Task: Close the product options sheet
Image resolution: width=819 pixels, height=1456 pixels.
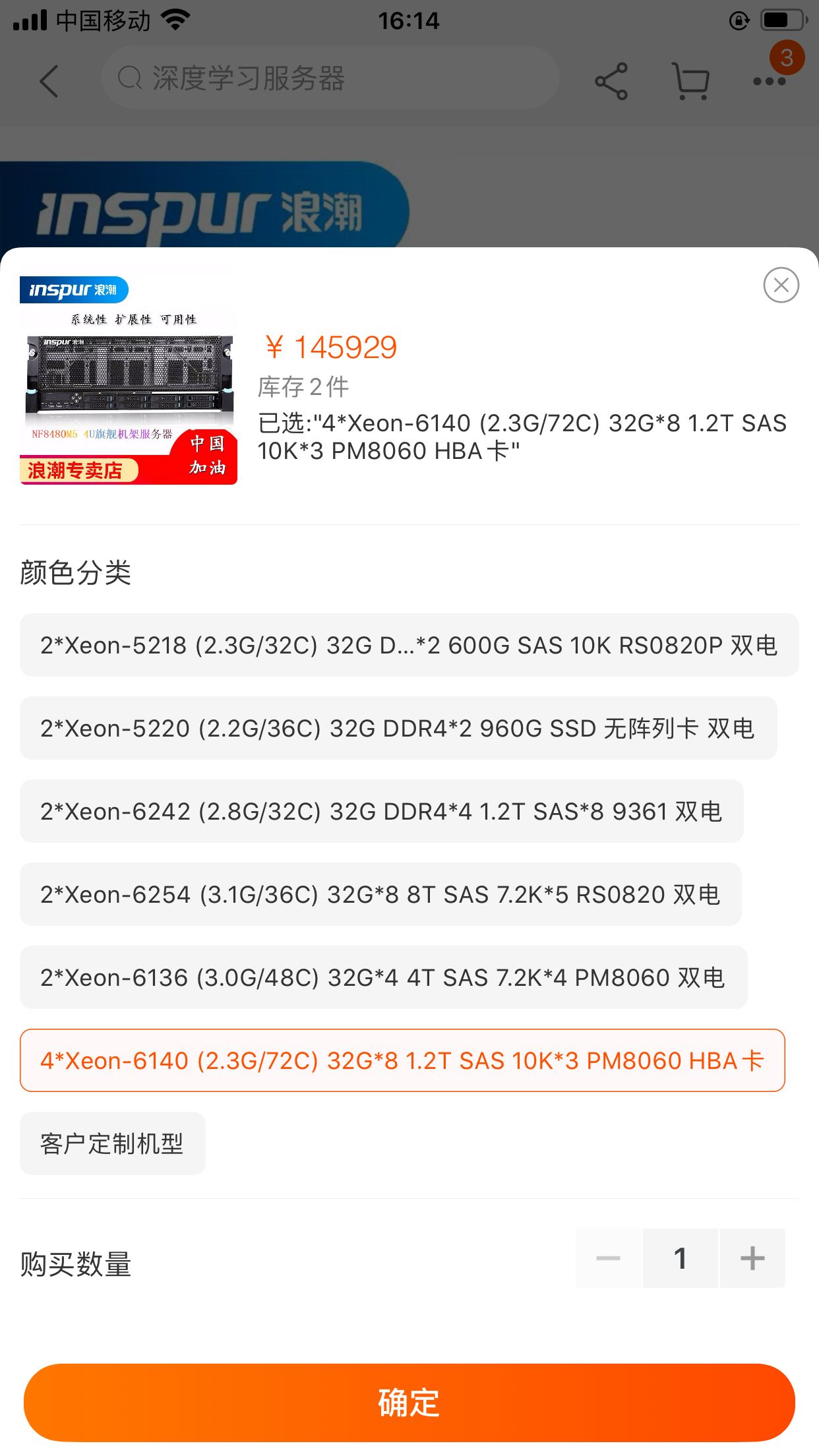Action: 781,285
